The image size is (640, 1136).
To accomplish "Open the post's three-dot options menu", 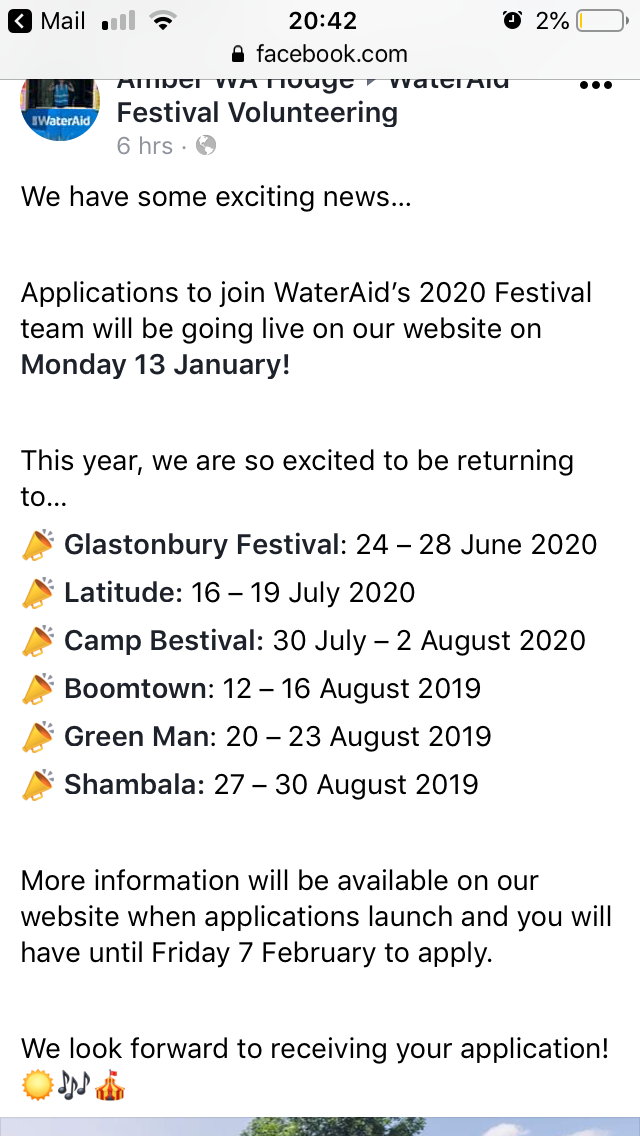I will coord(597,85).
